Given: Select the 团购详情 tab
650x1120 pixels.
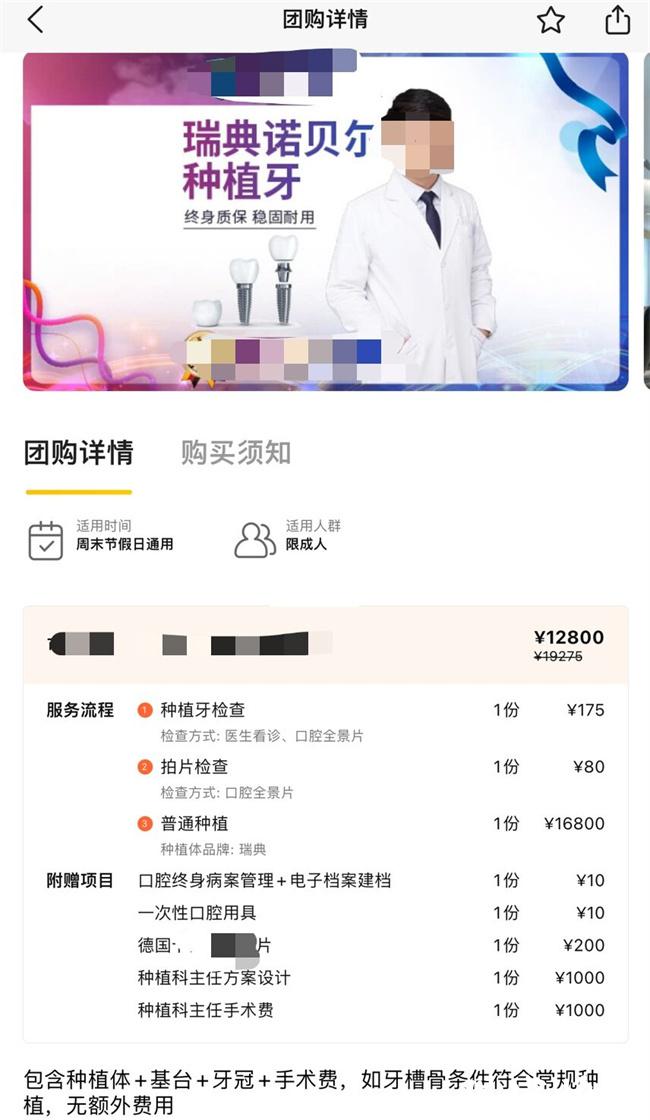Looking at the screenshot, I should click(79, 452).
